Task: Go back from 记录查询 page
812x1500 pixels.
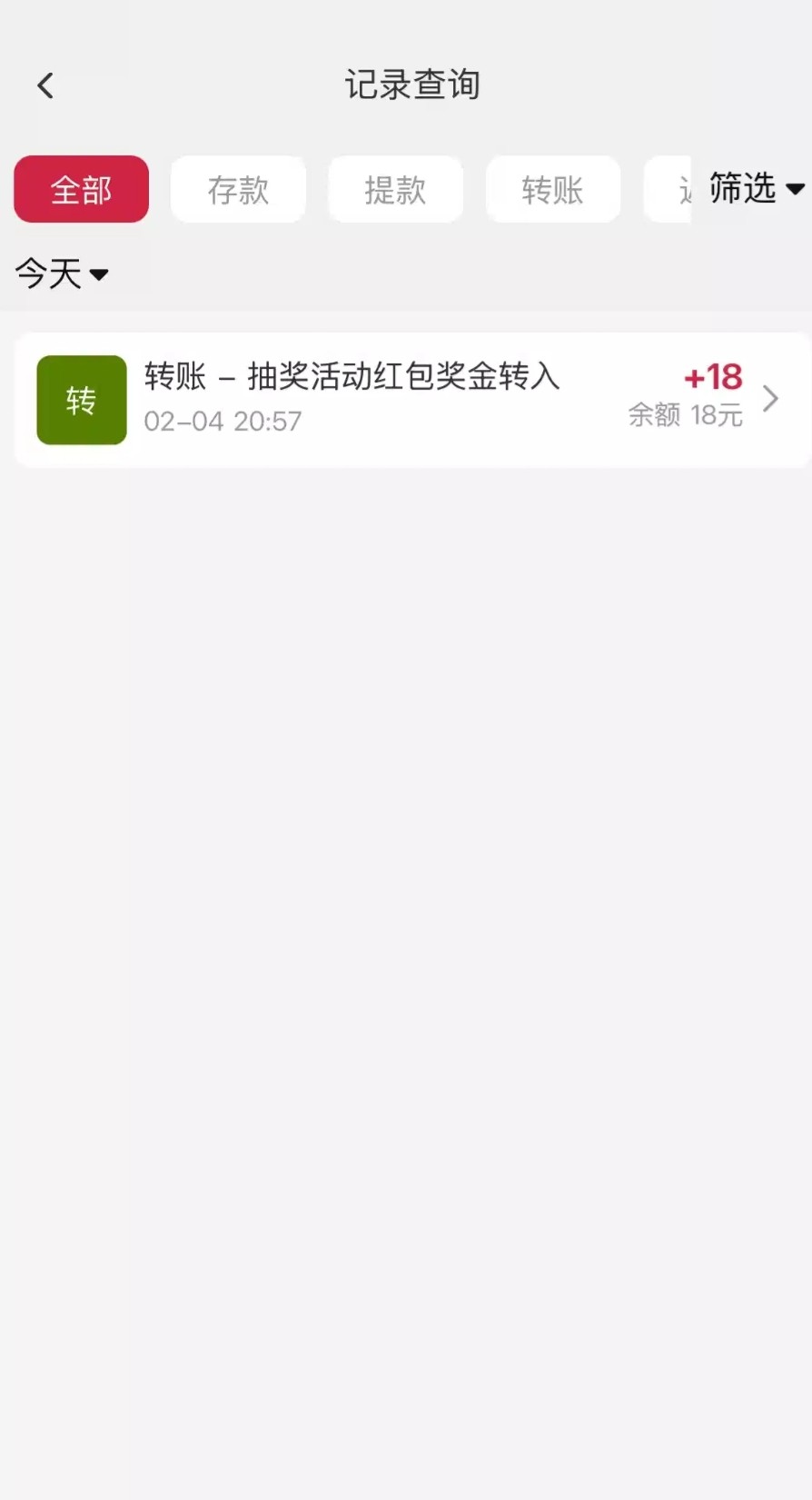Action: tap(45, 86)
